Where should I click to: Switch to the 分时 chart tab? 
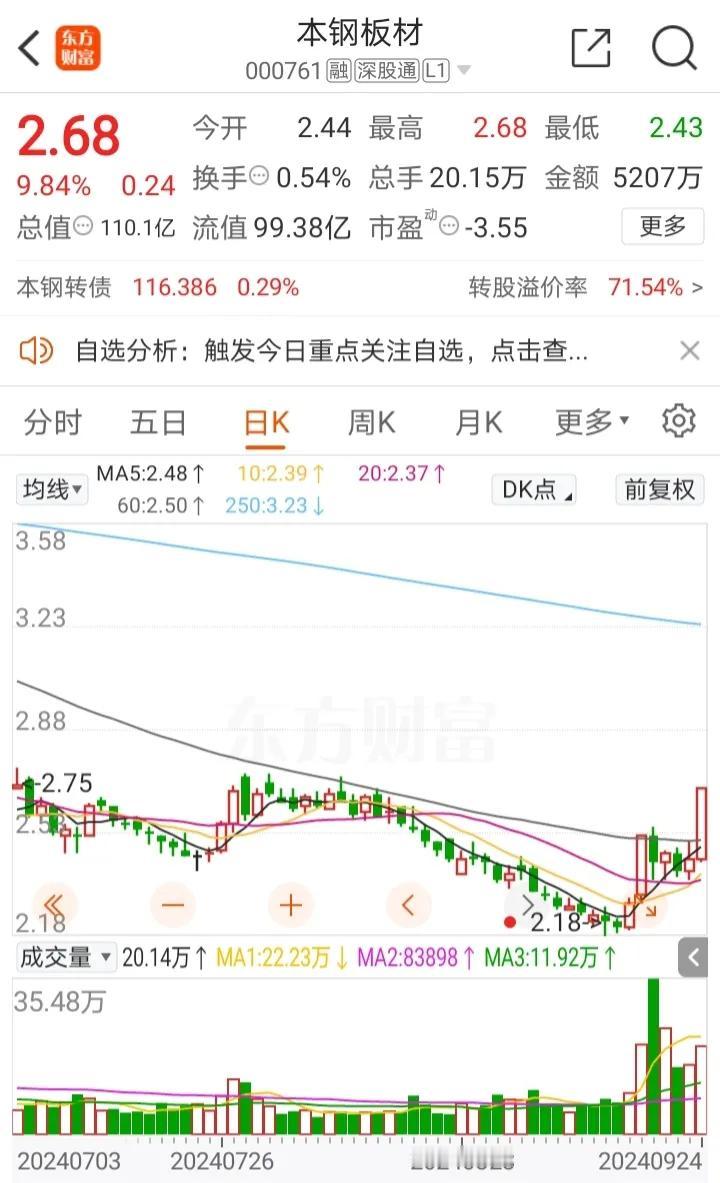click(x=52, y=422)
